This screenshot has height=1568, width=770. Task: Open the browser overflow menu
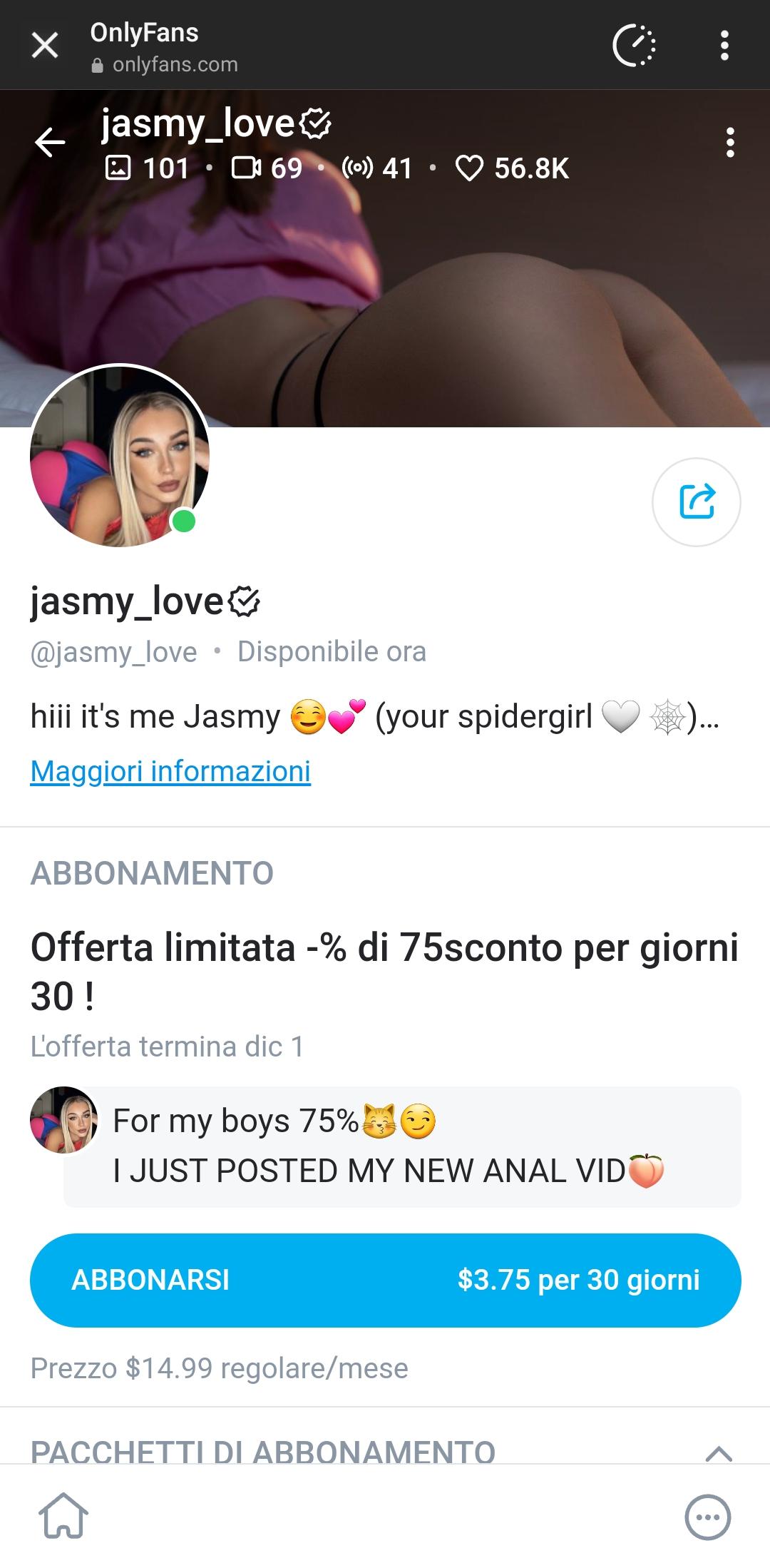tap(724, 46)
